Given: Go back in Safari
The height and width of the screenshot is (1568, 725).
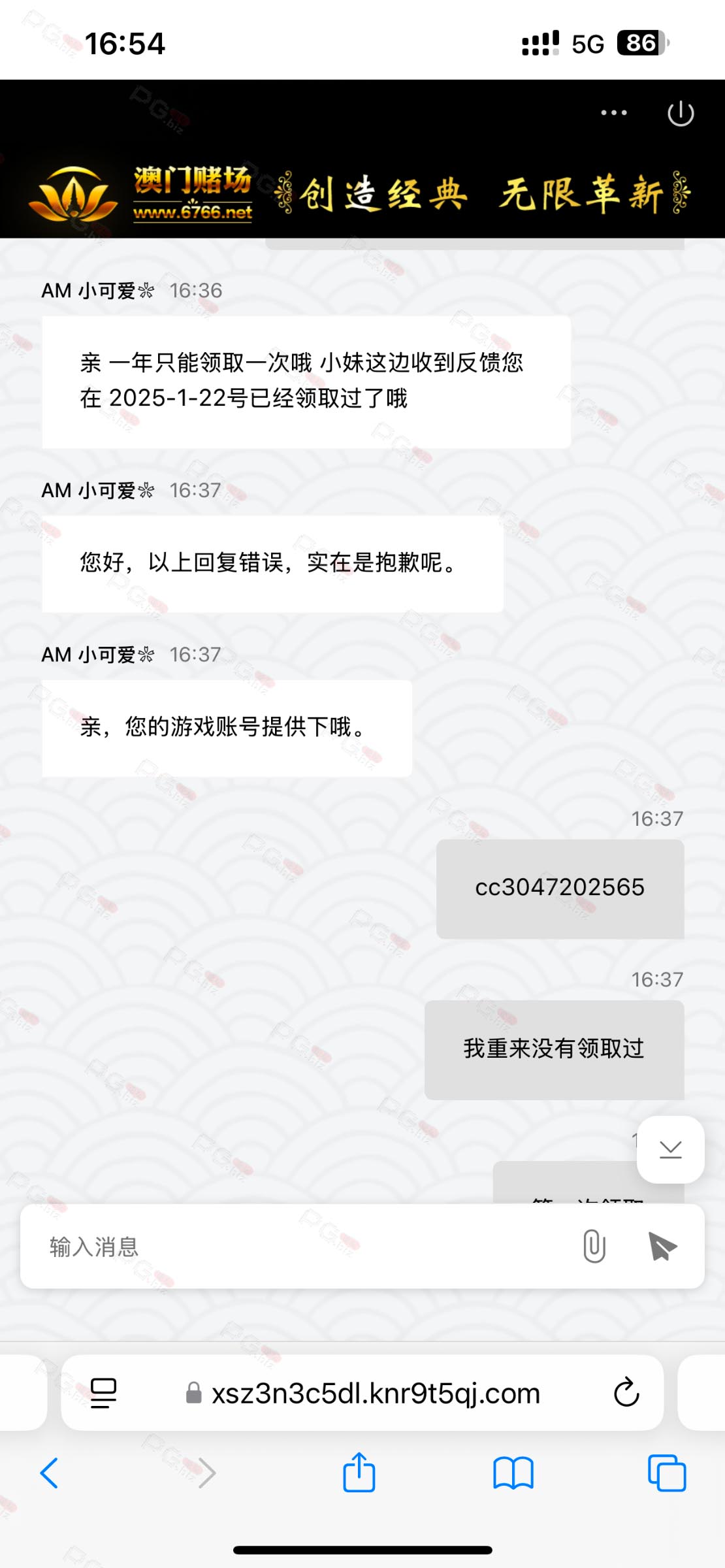Looking at the screenshot, I should (50, 1473).
